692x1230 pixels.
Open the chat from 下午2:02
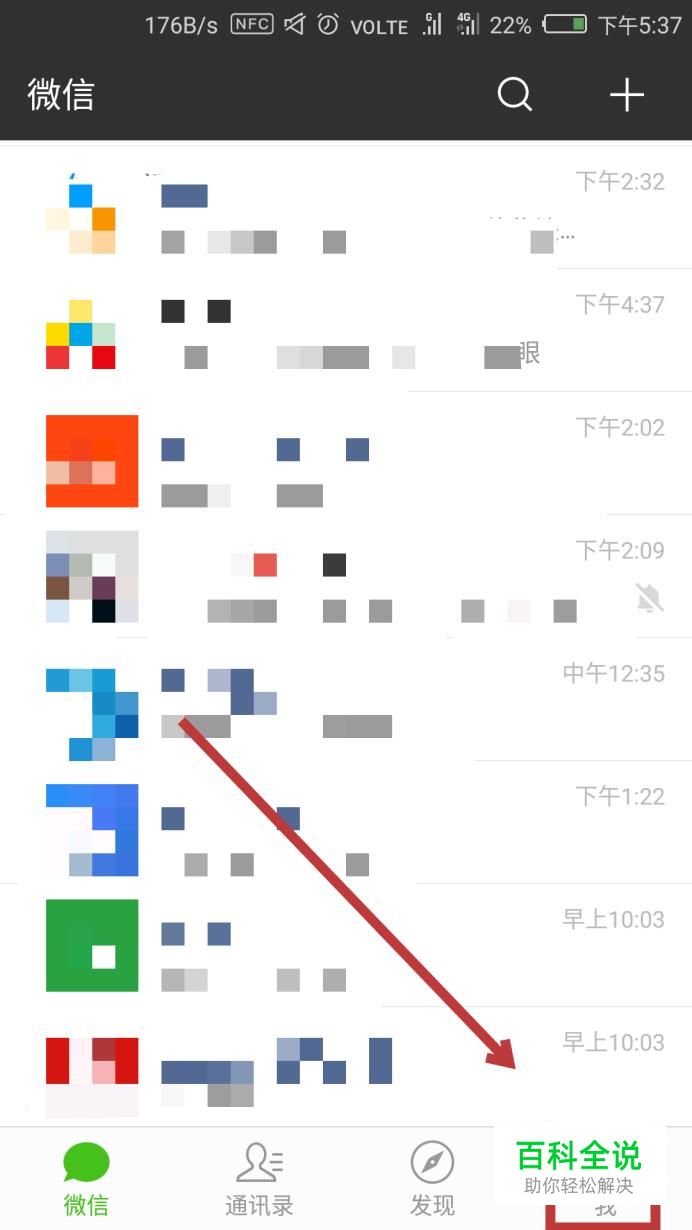pyautogui.click(x=346, y=456)
